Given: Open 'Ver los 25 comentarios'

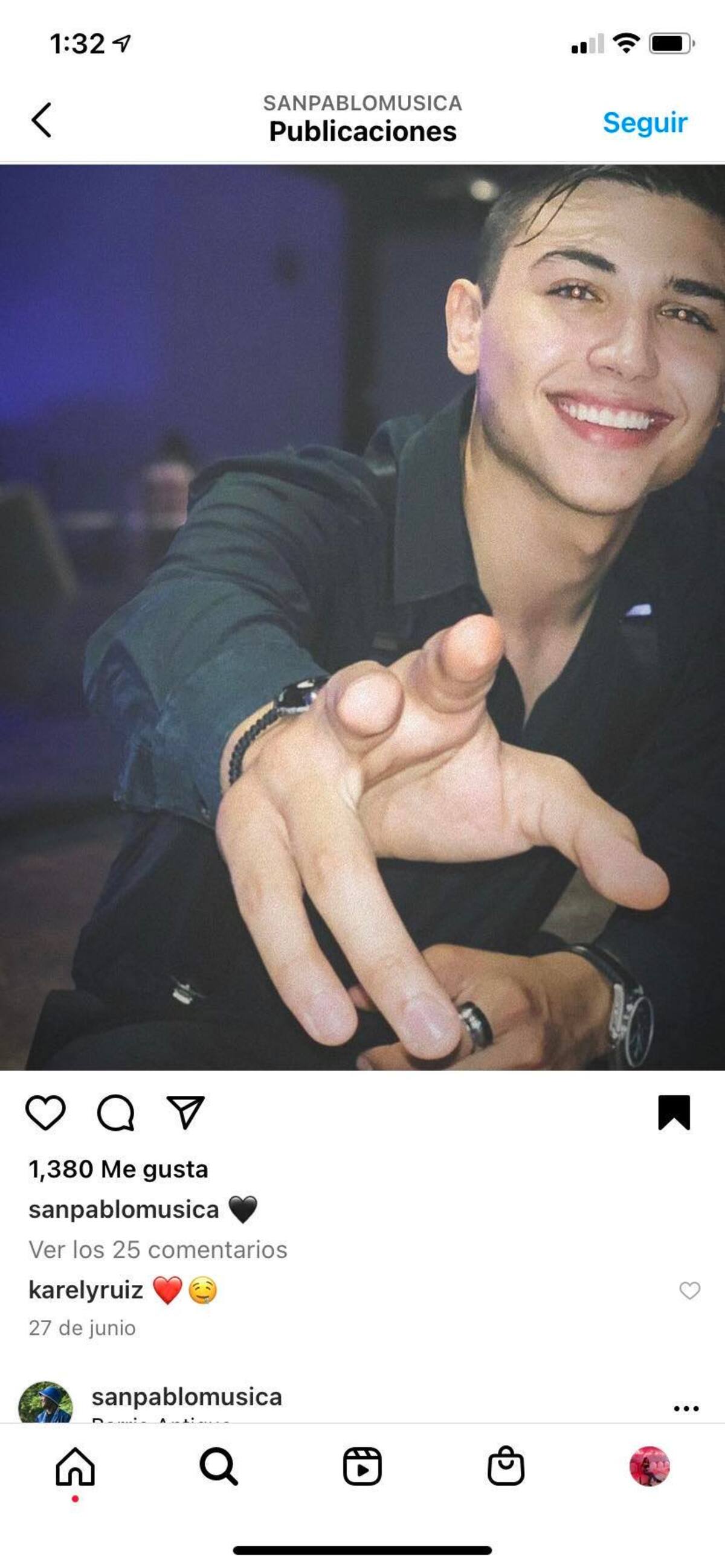Looking at the screenshot, I should coord(158,1249).
